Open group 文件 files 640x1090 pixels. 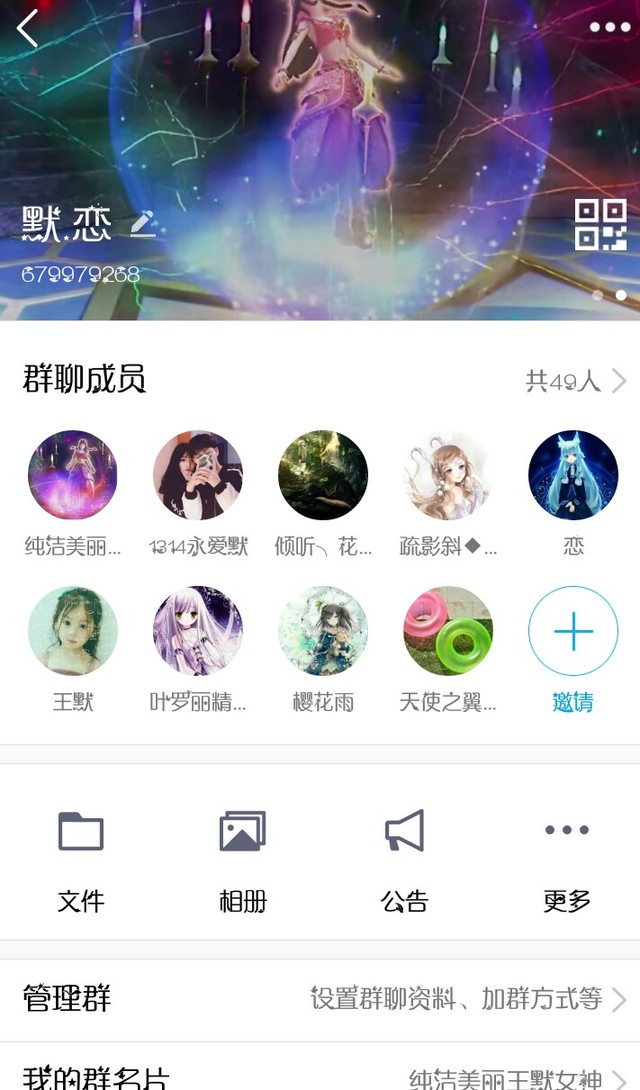click(x=81, y=858)
